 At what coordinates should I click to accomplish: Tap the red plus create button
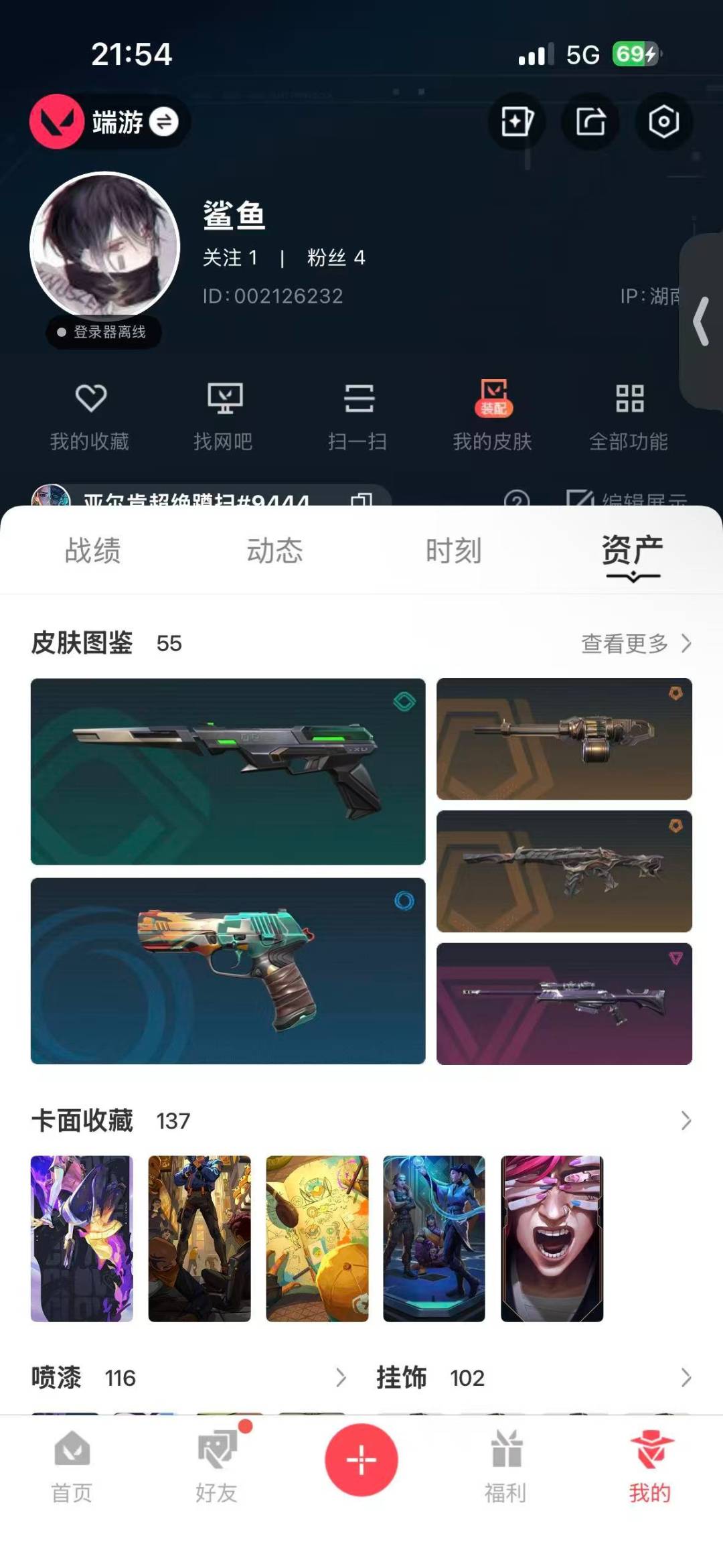361,1459
